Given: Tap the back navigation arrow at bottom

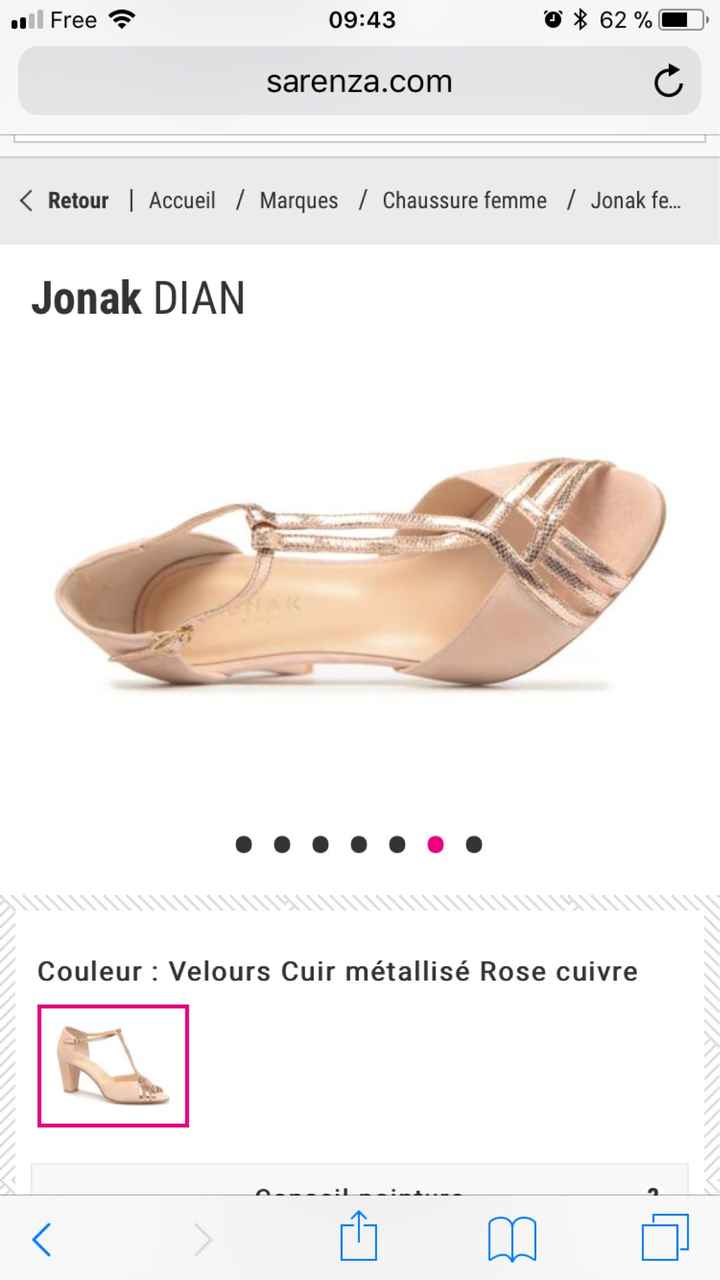Looking at the screenshot, I should coord(42,1240).
